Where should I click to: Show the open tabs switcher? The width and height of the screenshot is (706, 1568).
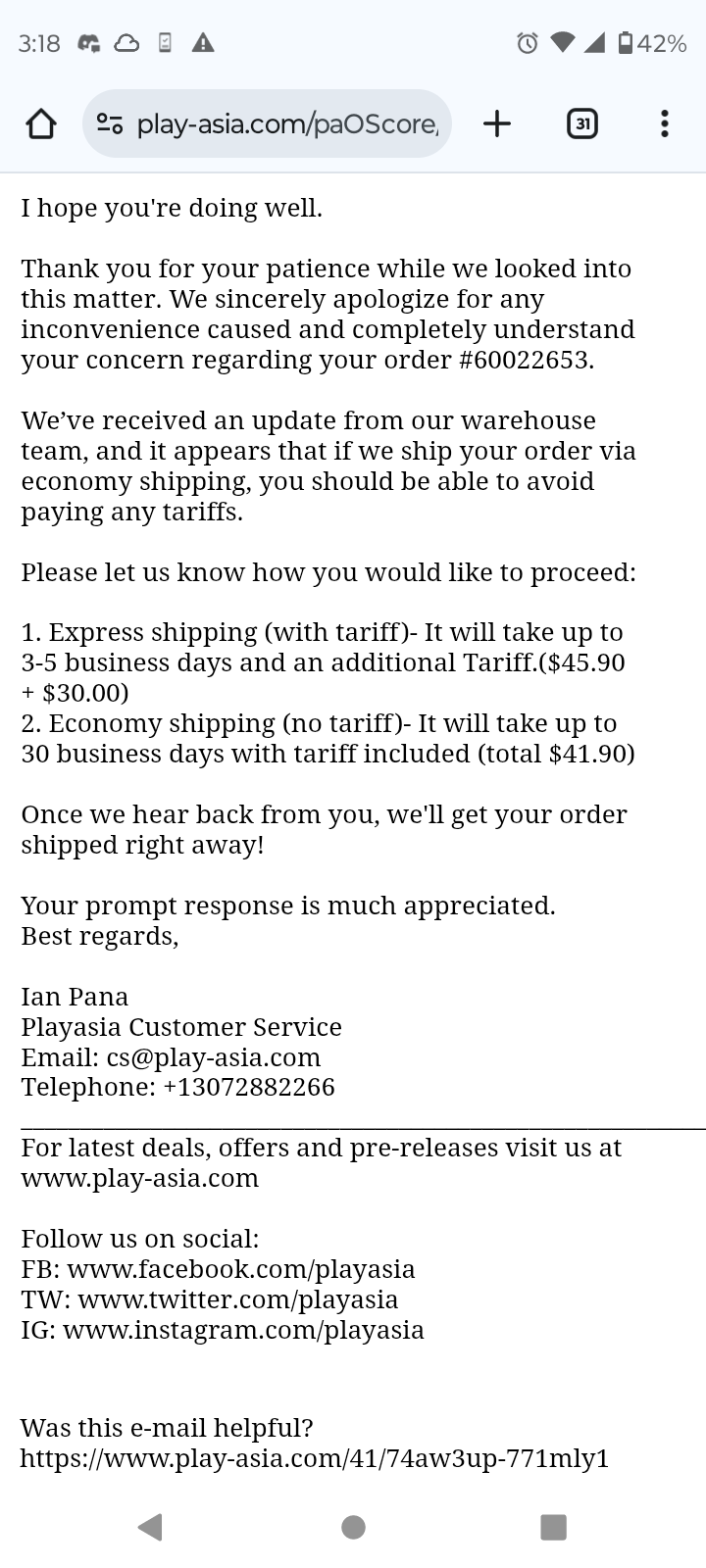582,124
